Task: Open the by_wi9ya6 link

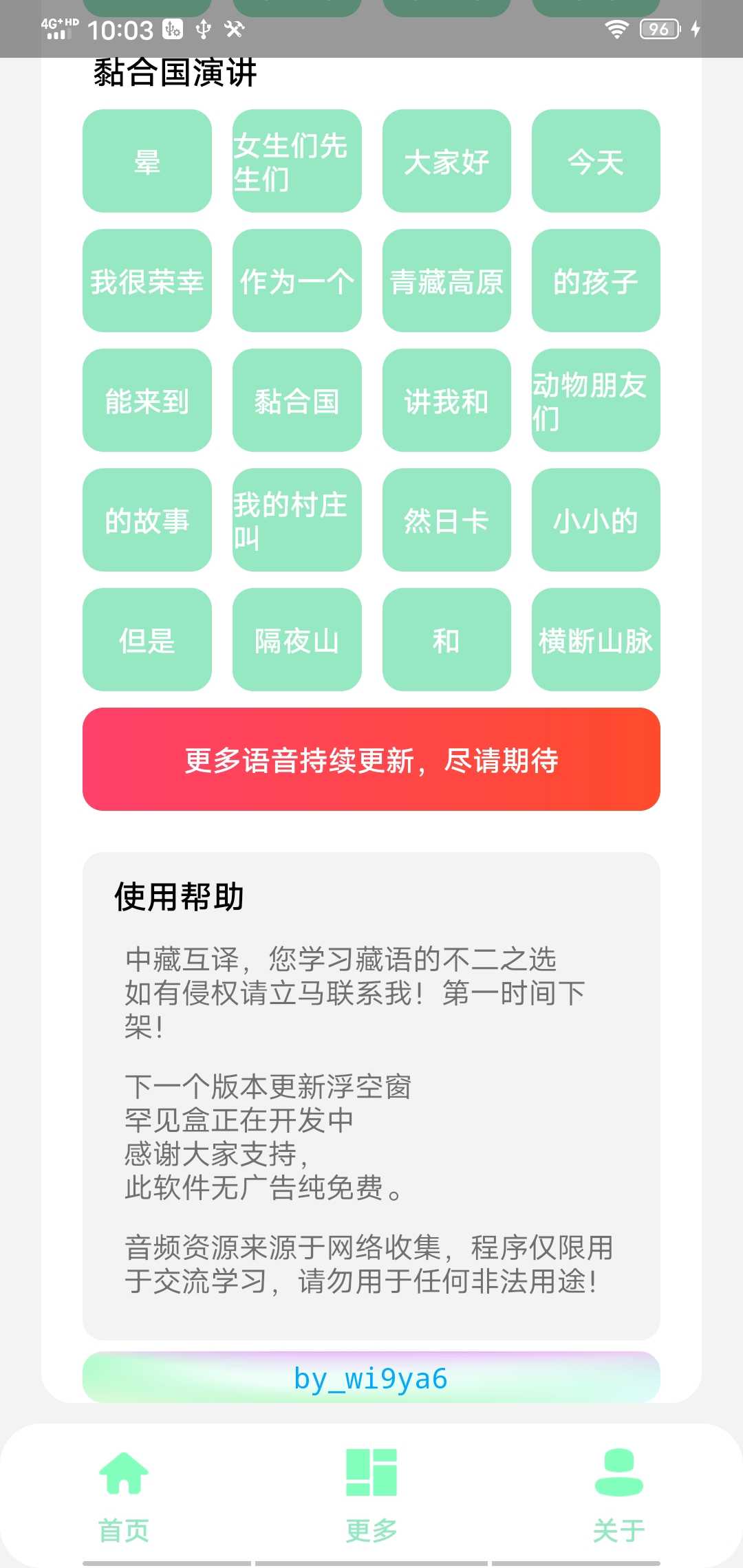Action: [x=371, y=1378]
